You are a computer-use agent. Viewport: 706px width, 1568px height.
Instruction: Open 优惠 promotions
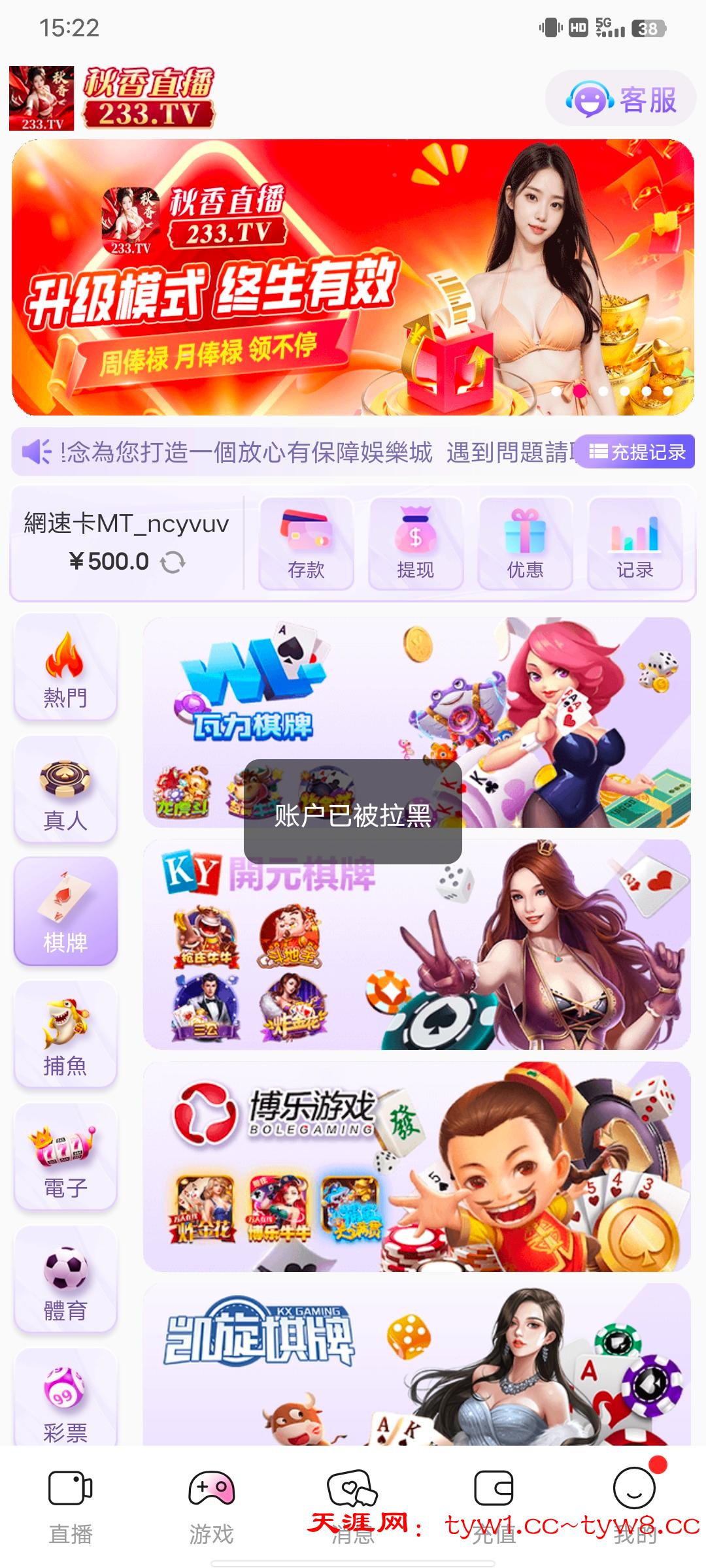point(525,544)
